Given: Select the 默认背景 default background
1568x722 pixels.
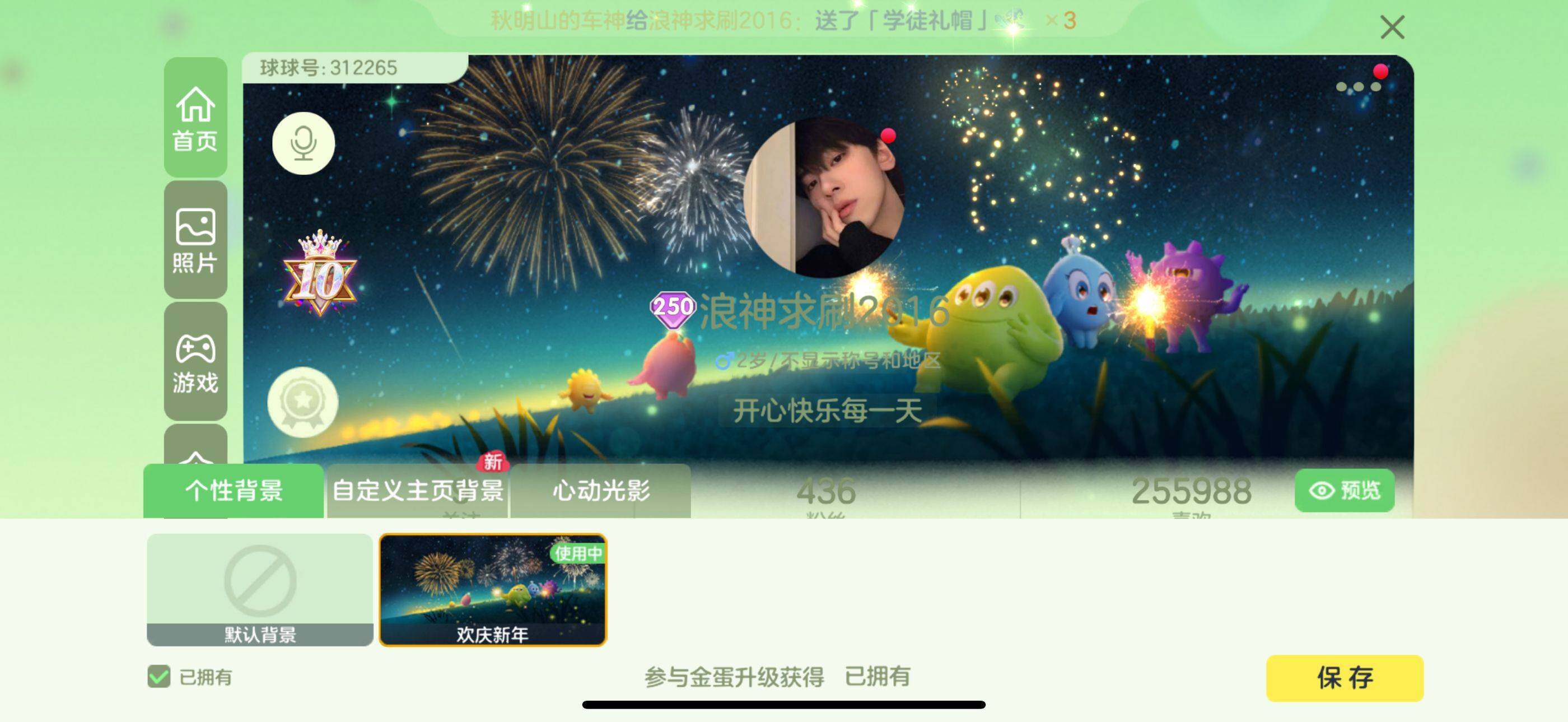Looking at the screenshot, I should coord(260,589).
